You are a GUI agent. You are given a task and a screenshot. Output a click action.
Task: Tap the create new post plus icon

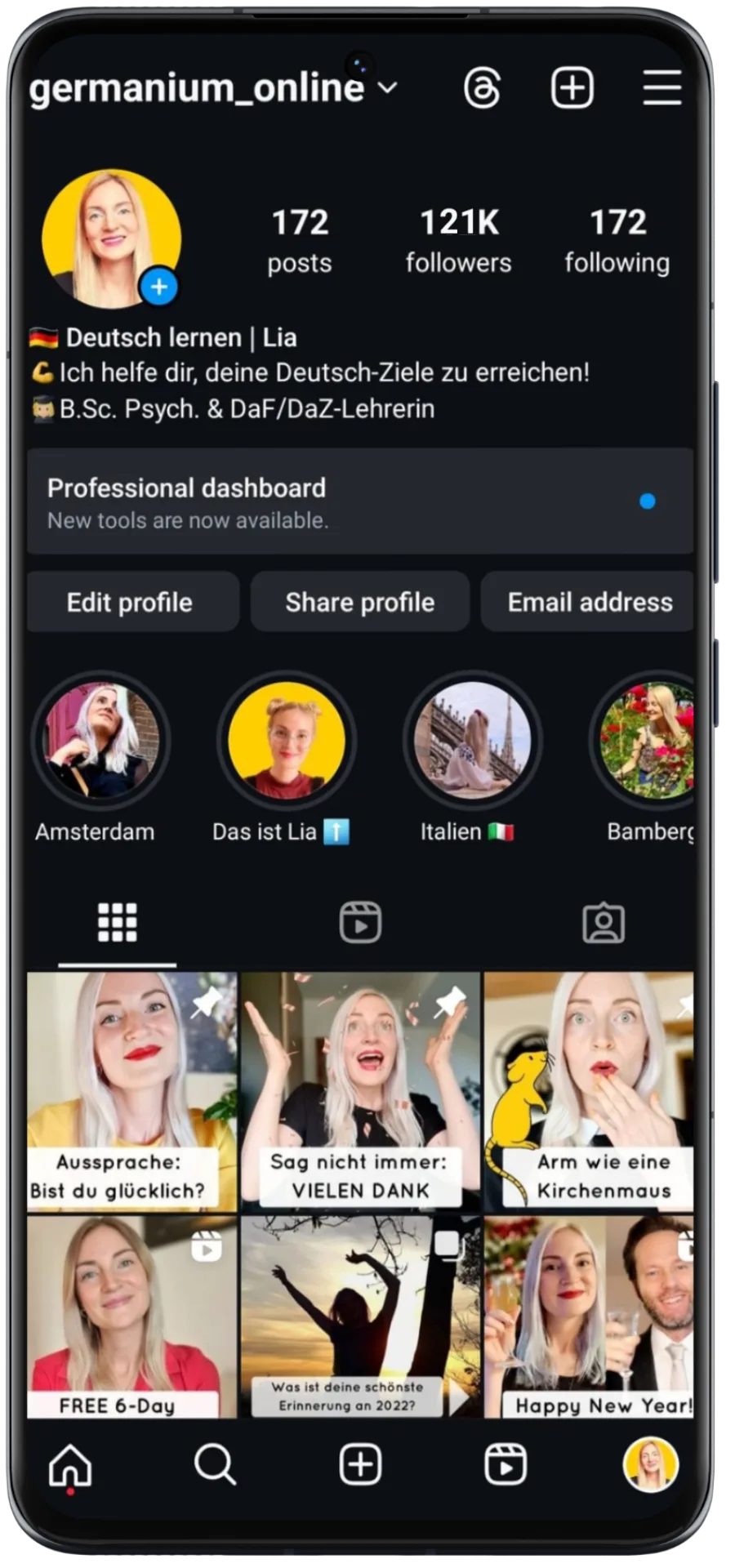[572, 87]
